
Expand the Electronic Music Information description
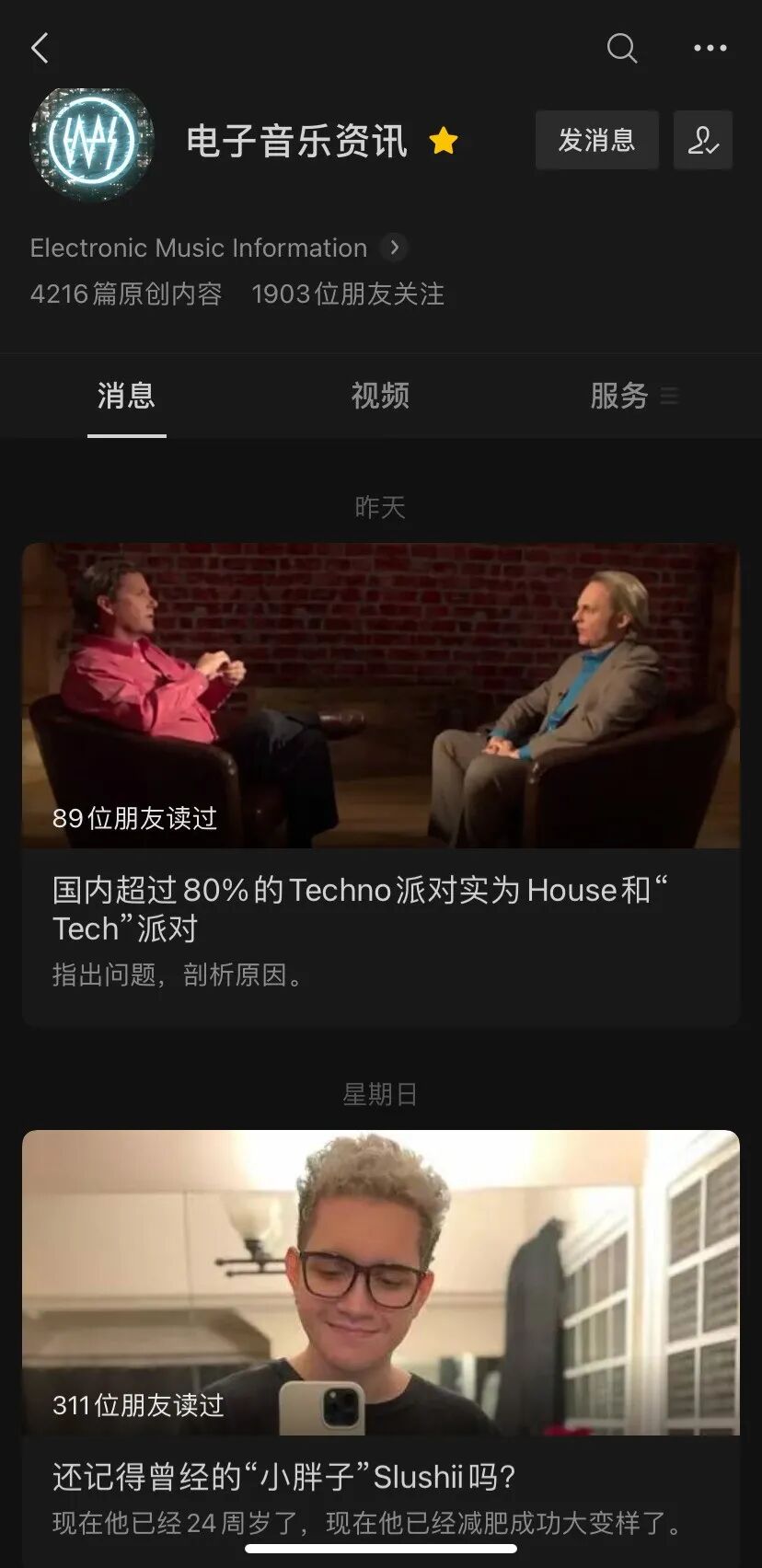pyautogui.click(x=395, y=248)
